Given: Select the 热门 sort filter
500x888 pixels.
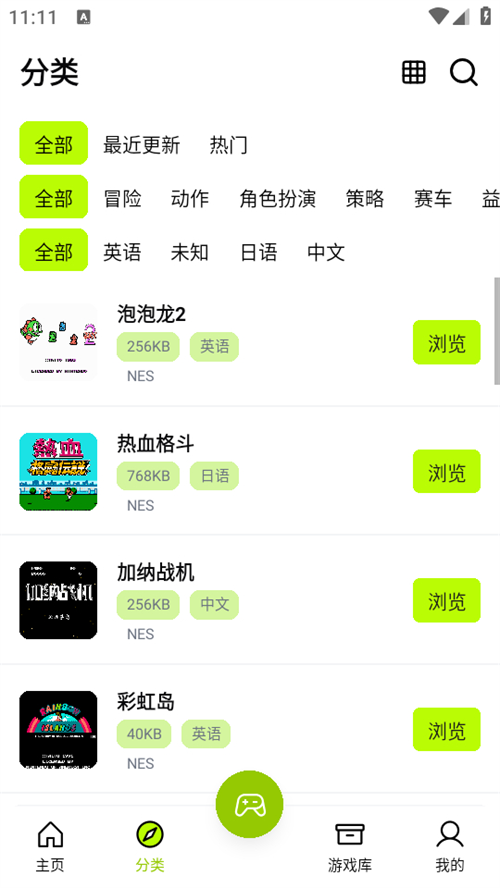Looking at the screenshot, I should (229, 145).
